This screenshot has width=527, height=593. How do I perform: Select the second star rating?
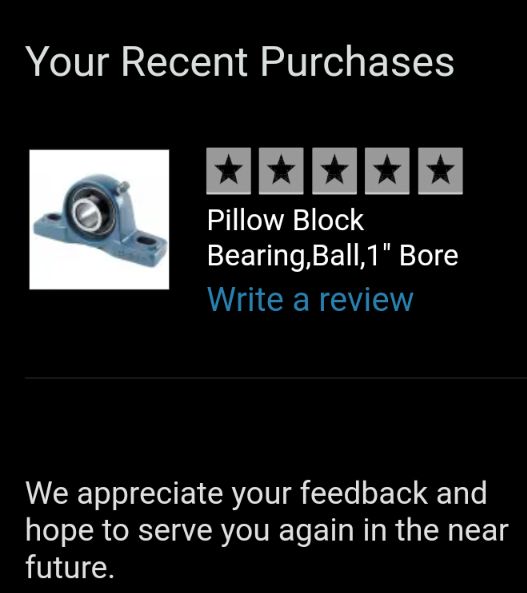point(281,171)
